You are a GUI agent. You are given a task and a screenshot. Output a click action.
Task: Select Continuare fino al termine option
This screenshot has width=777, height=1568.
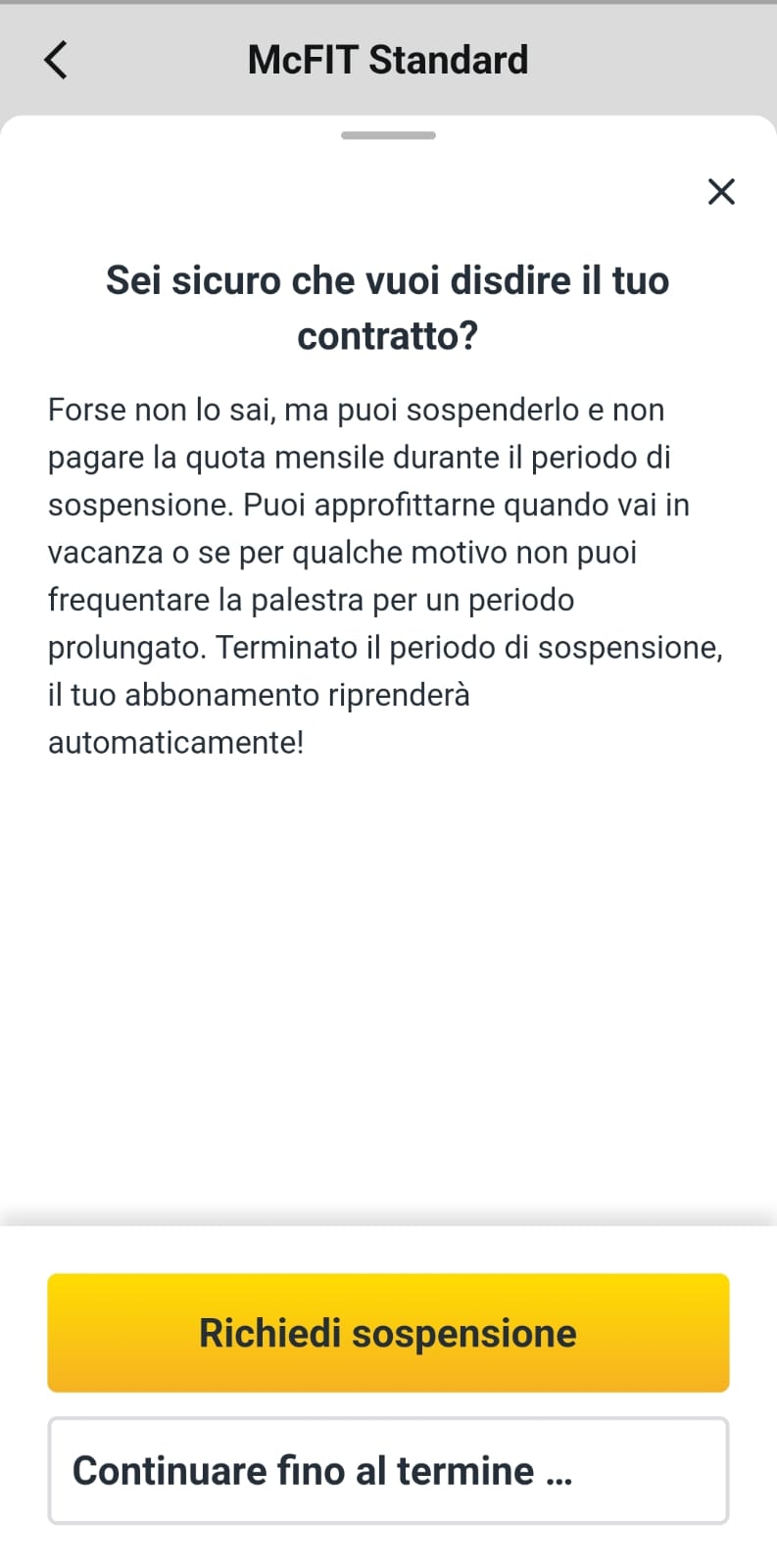pyautogui.click(x=388, y=1470)
